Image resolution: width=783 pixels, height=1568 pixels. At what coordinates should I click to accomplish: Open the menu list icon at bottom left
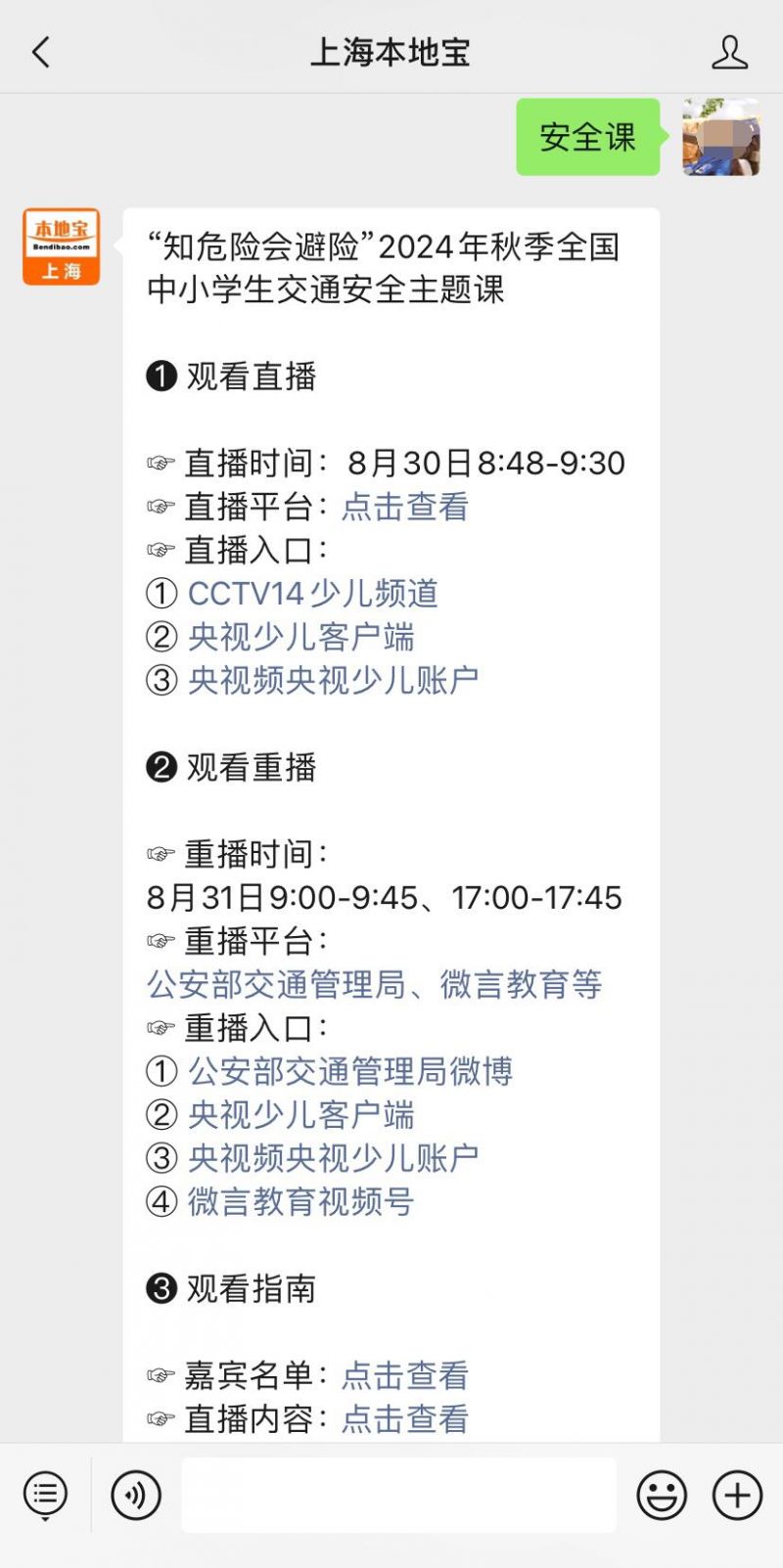(x=45, y=1496)
